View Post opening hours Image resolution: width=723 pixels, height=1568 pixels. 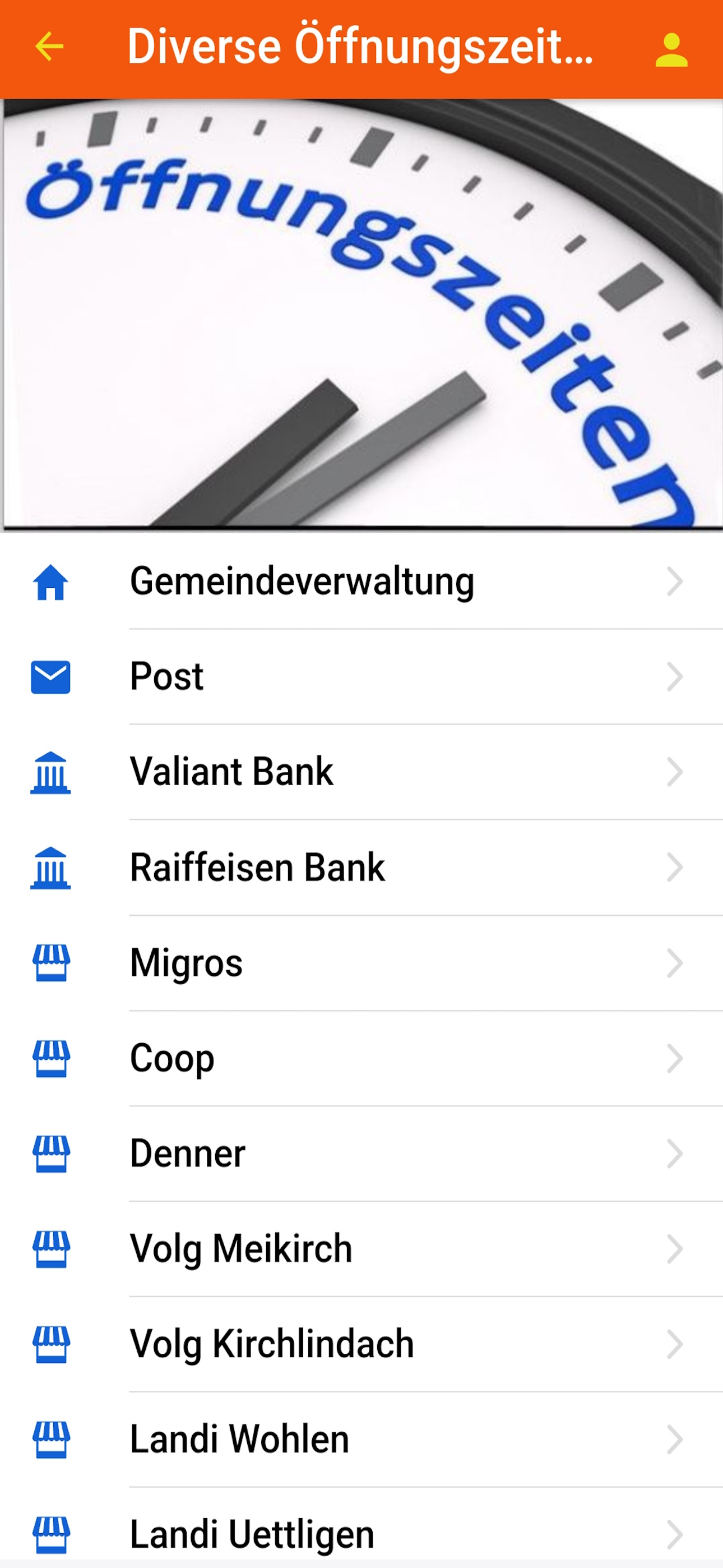coord(361,676)
